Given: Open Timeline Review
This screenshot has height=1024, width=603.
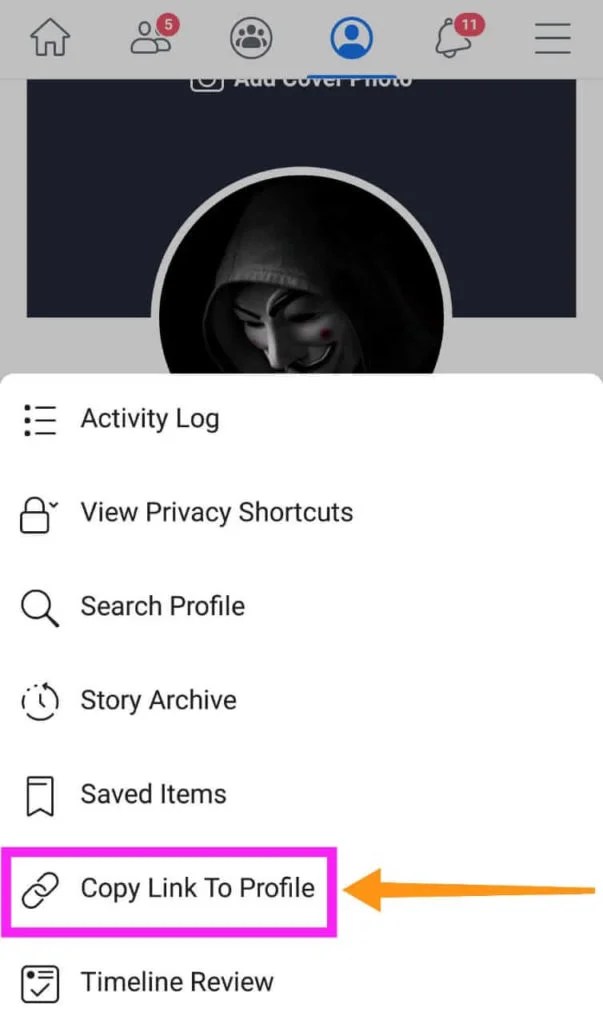Looking at the screenshot, I should click(x=177, y=982).
